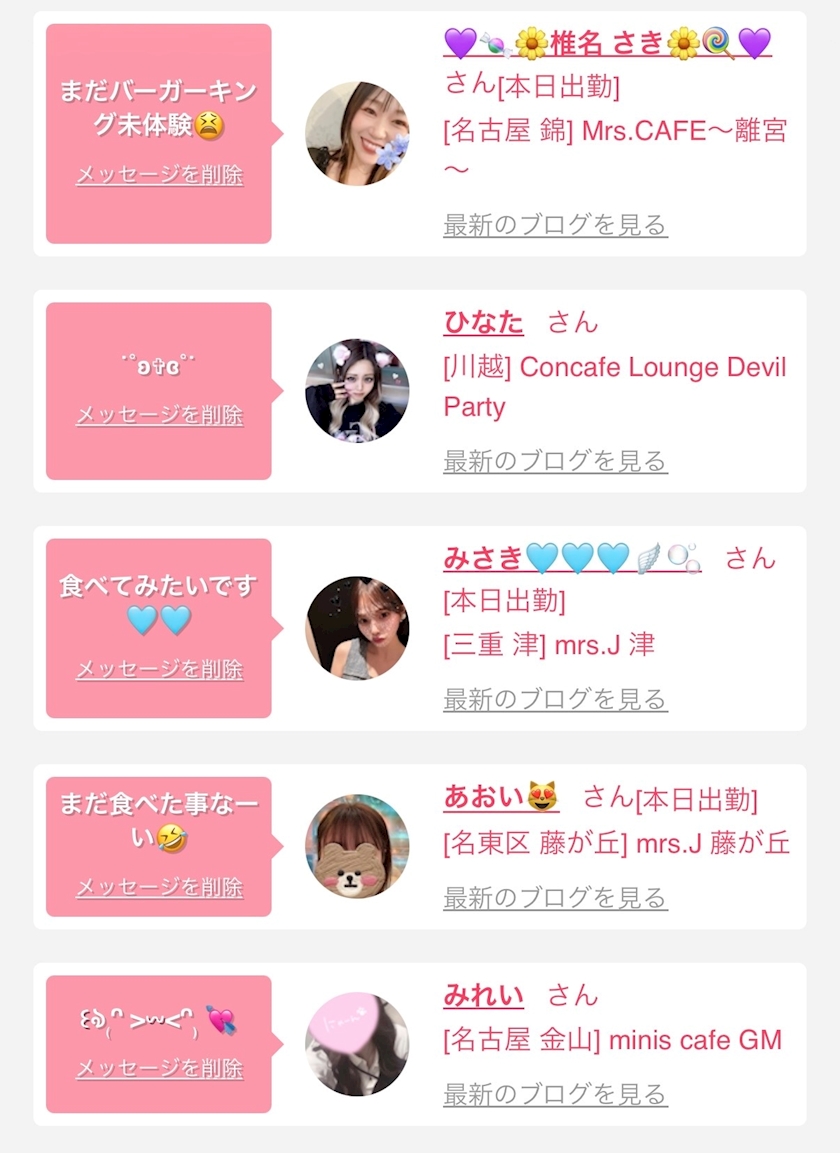Tap みれい's profile photo
The image size is (840, 1153).
pyautogui.click(x=357, y=1045)
